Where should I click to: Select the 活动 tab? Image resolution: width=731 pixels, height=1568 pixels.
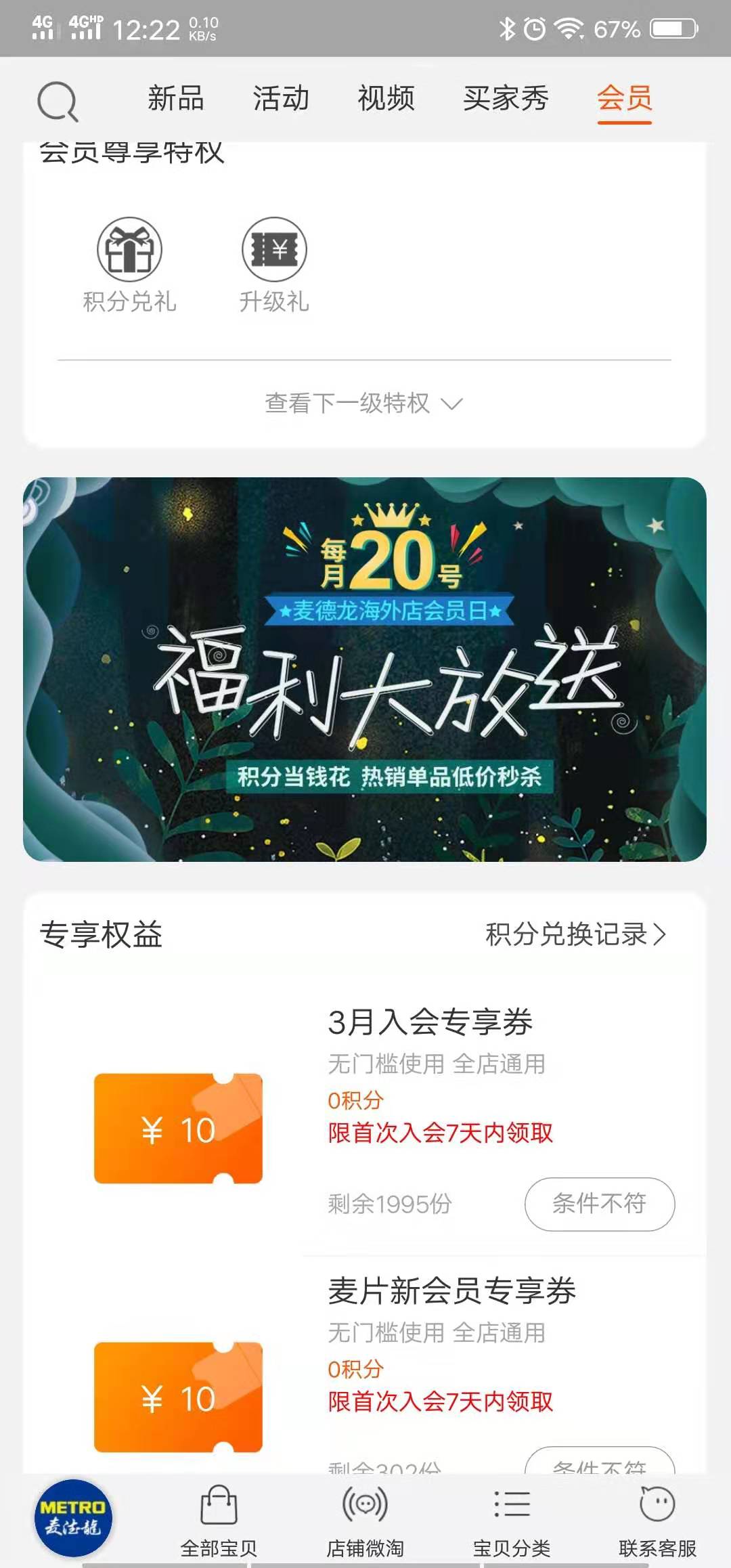pyautogui.click(x=282, y=99)
